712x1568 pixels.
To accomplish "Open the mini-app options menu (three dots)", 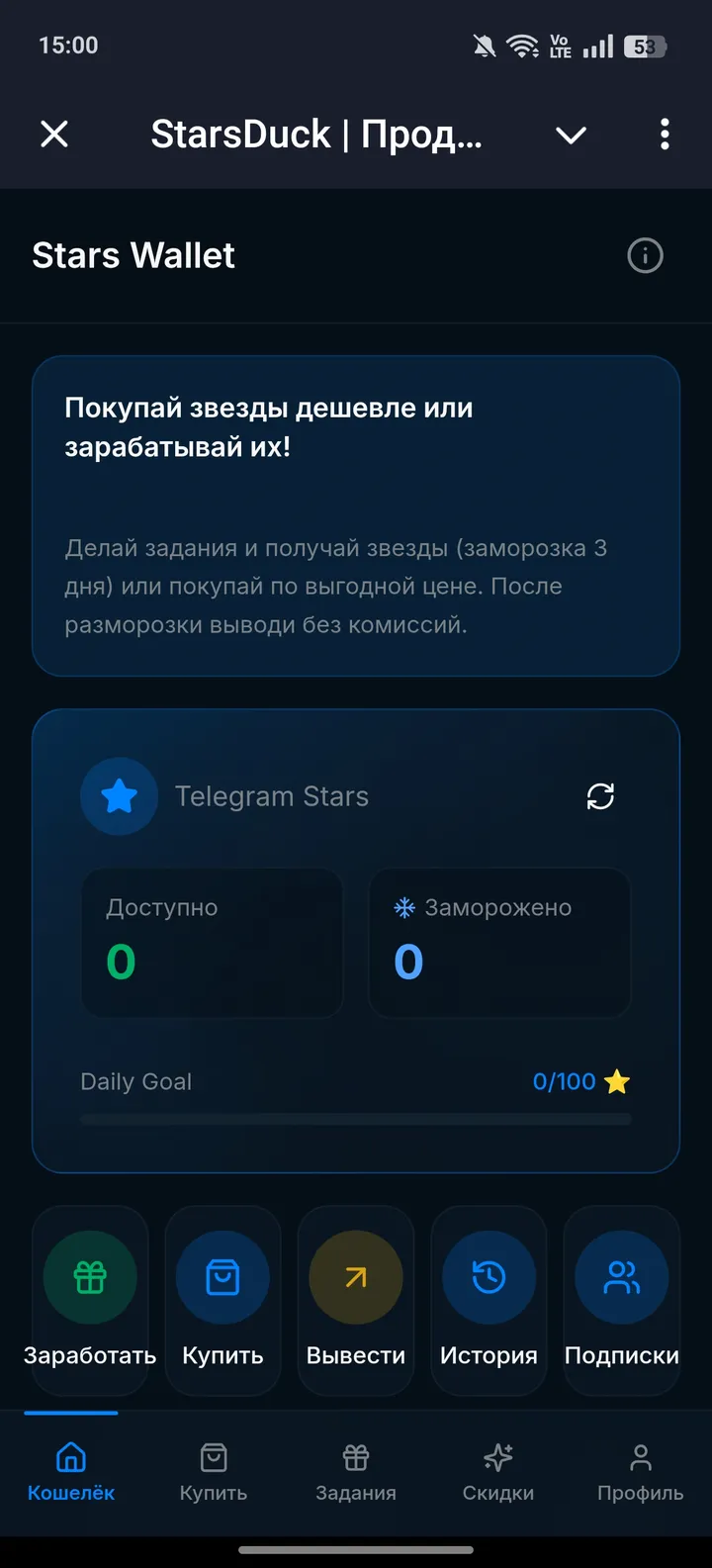I will [665, 134].
